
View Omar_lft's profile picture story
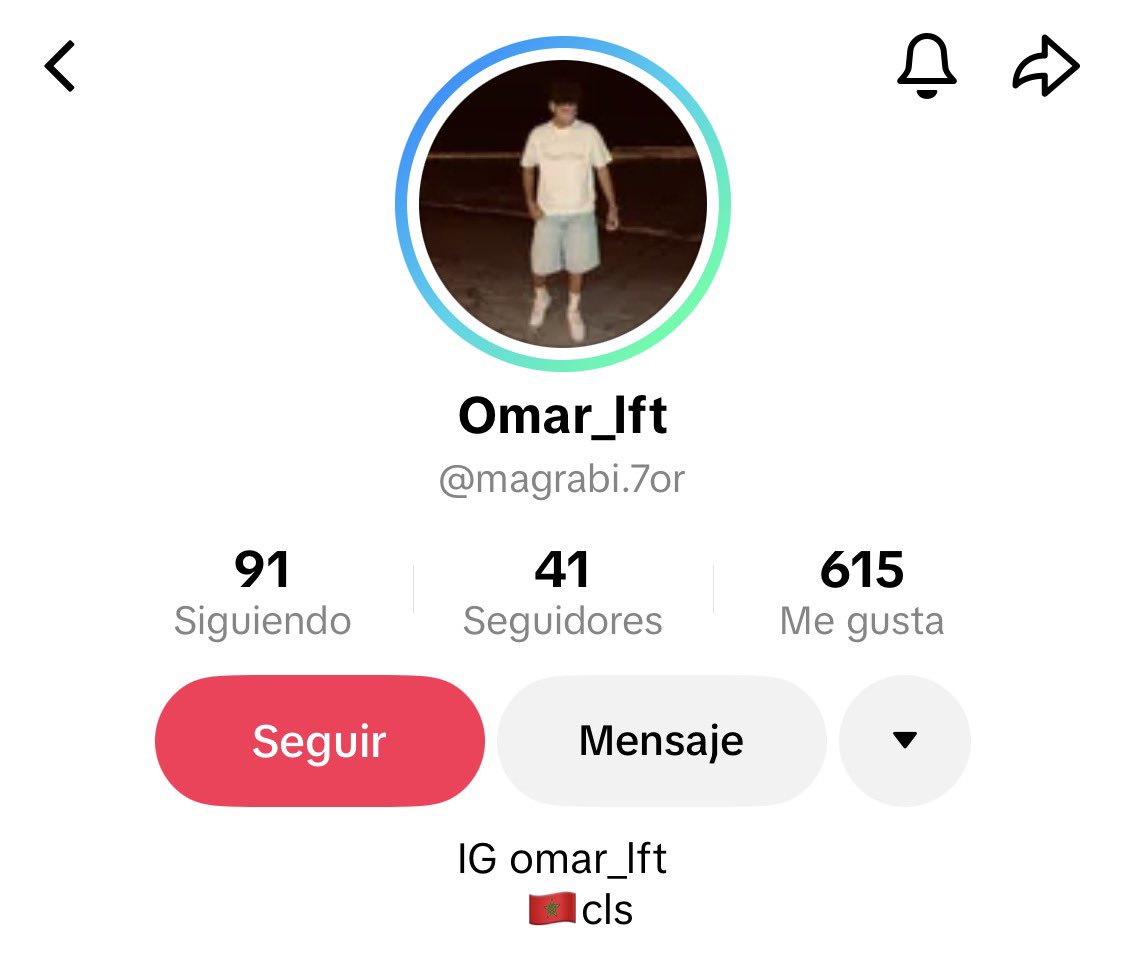click(x=563, y=204)
